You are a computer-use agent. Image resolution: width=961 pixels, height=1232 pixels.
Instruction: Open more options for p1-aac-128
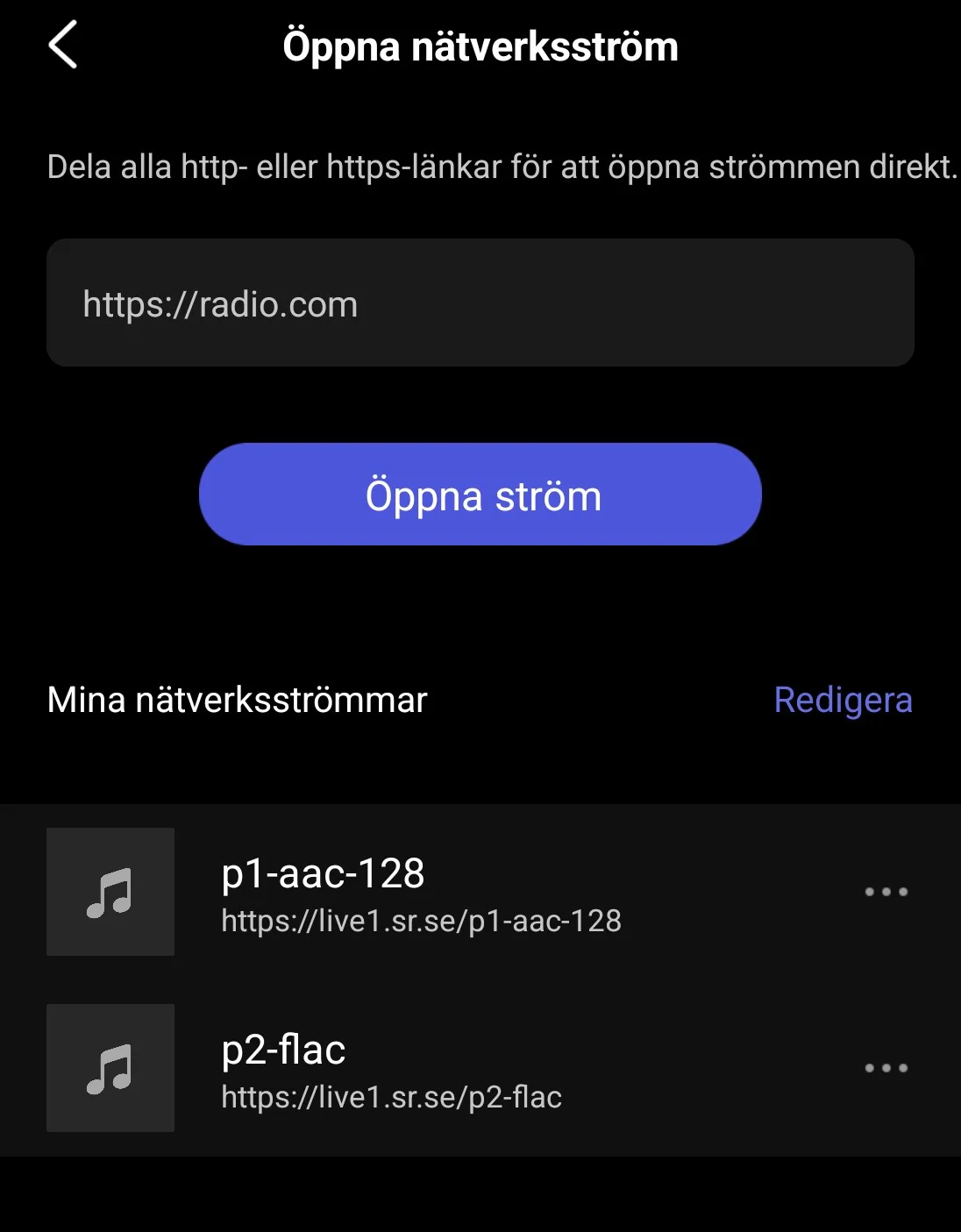(x=886, y=893)
